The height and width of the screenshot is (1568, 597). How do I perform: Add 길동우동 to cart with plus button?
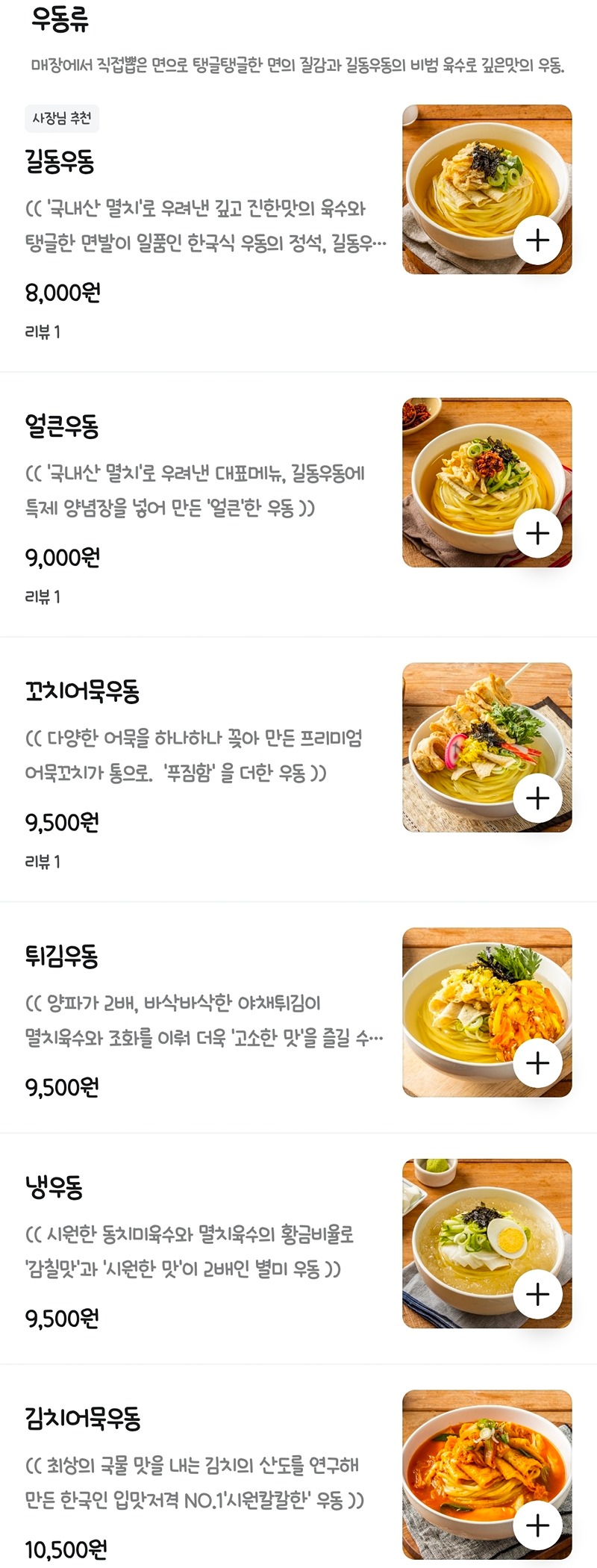pos(537,240)
